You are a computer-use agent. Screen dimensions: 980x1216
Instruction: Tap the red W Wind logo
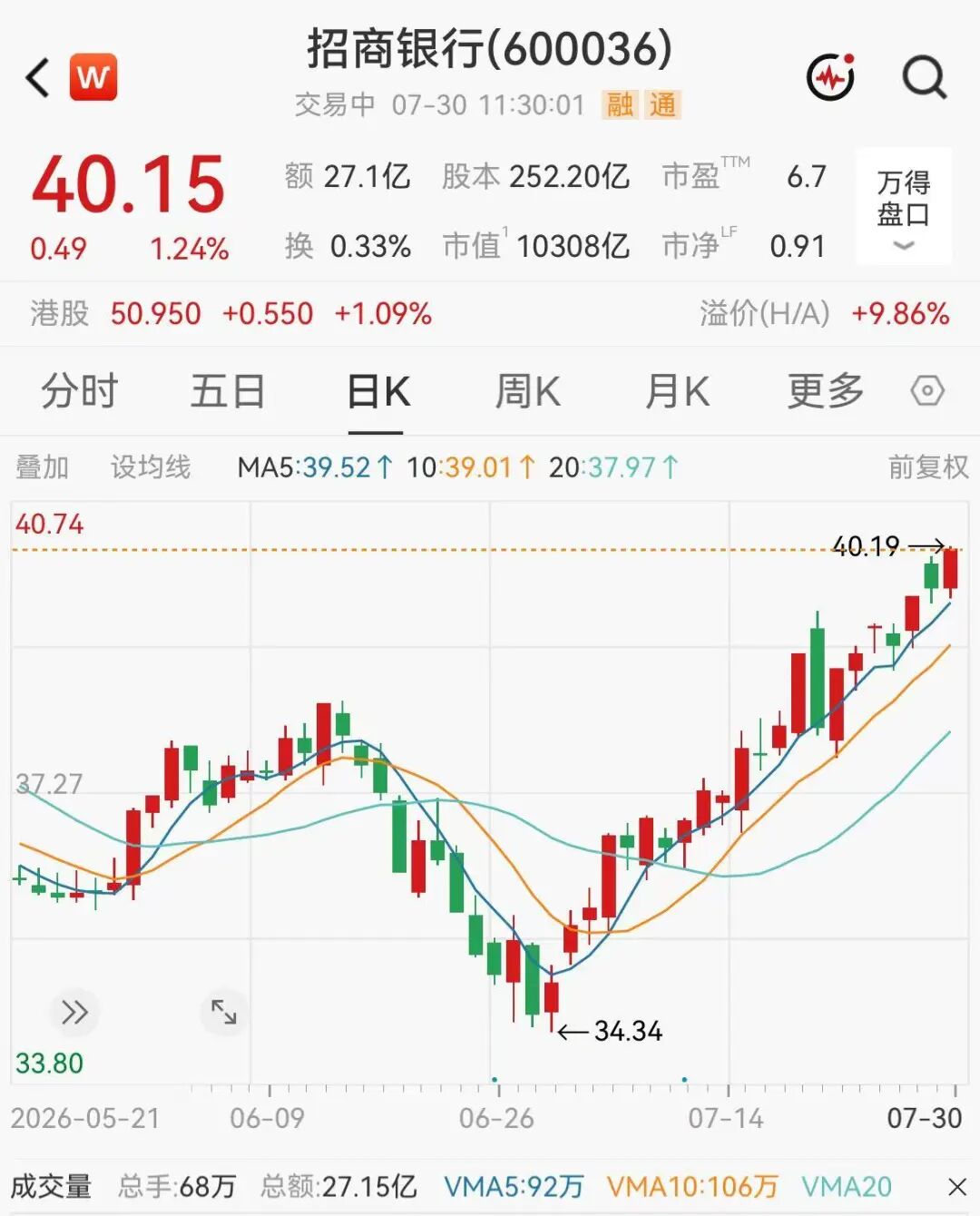[93, 77]
